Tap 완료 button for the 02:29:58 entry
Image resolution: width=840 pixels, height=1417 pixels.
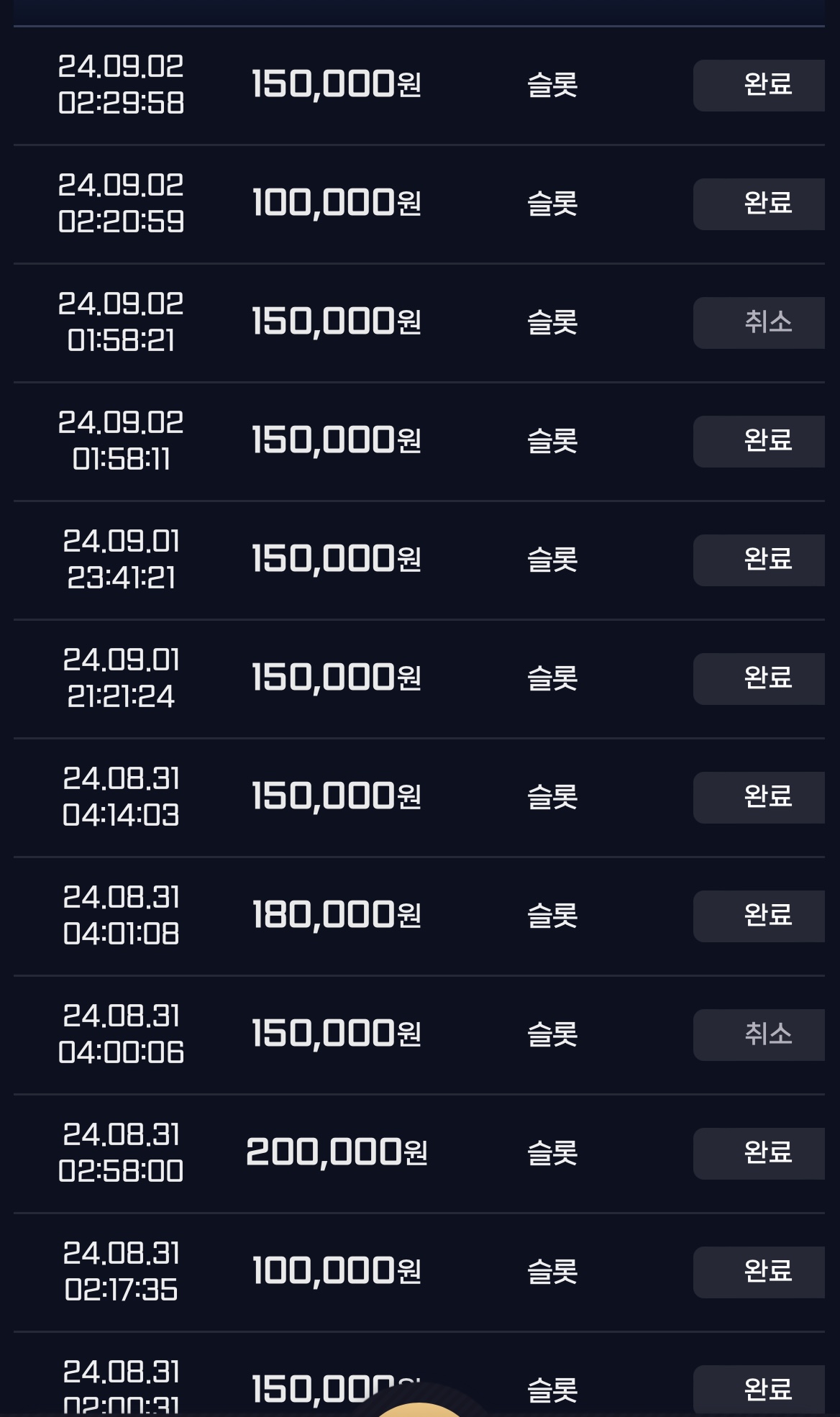(x=759, y=86)
